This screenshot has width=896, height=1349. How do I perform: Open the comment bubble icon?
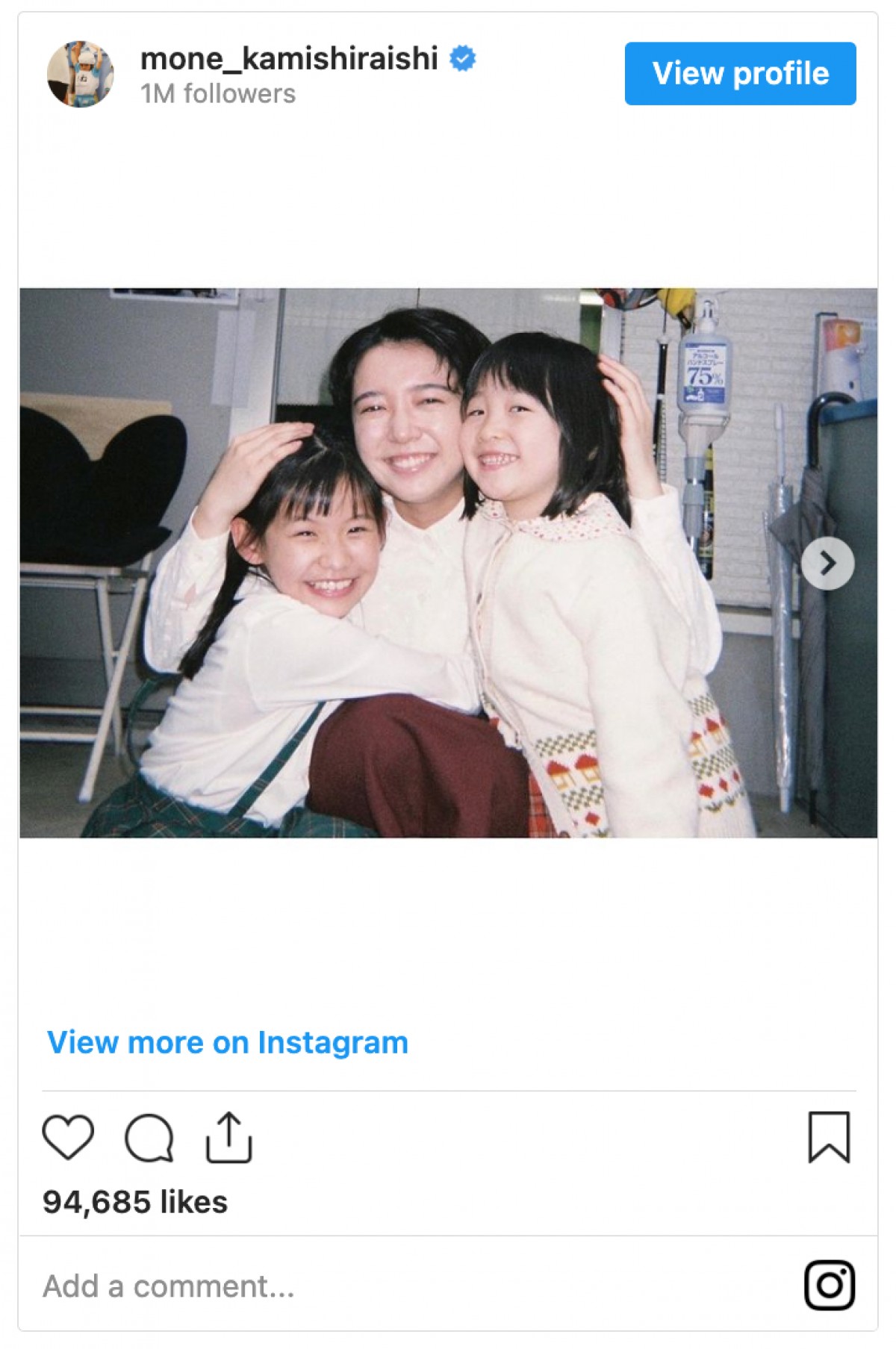149,1138
